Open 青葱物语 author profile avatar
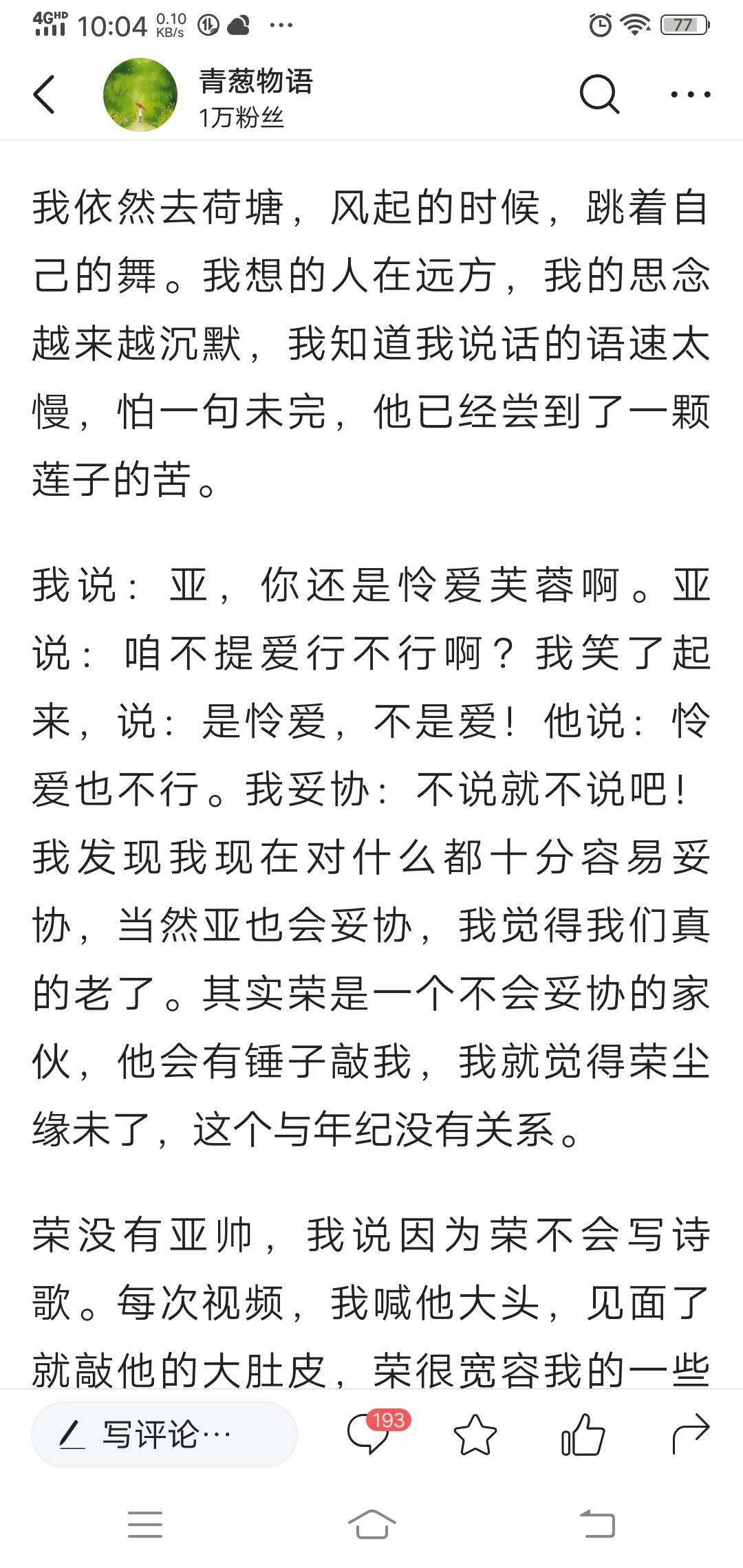Screen dimensions: 743x1568 [140, 95]
